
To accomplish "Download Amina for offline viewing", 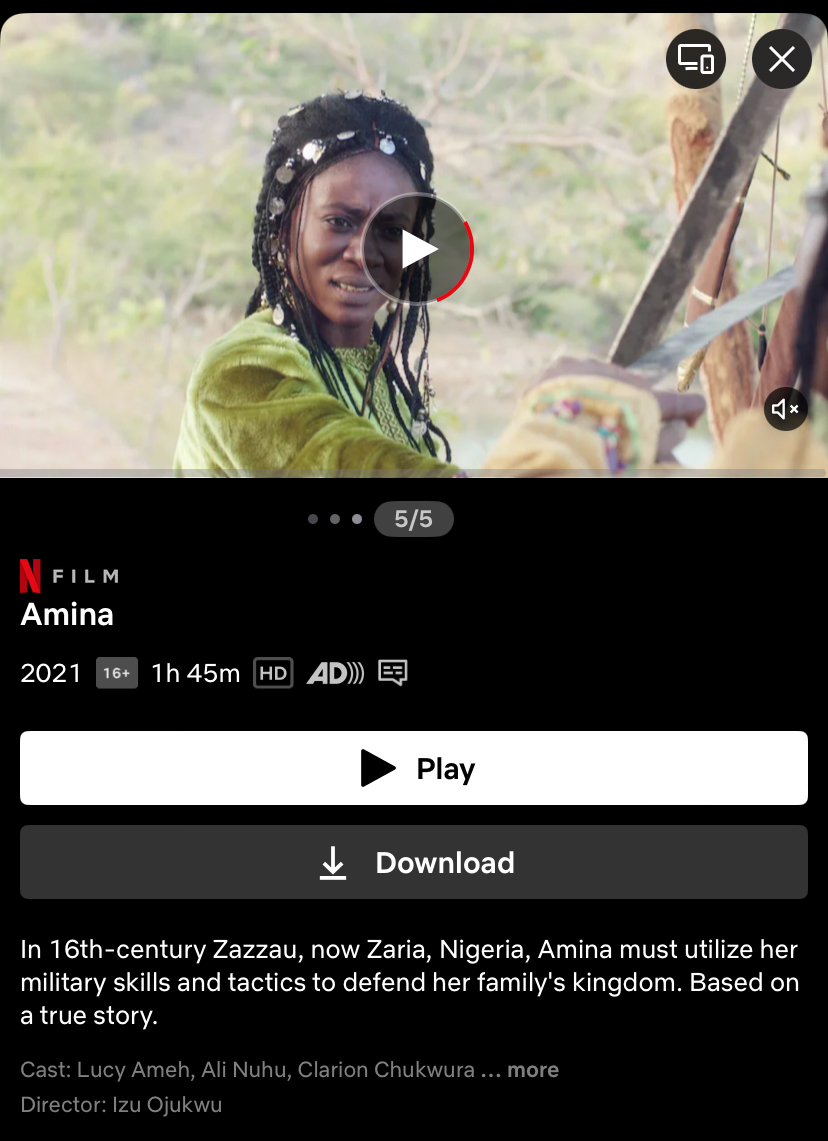I will tap(414, 862).
